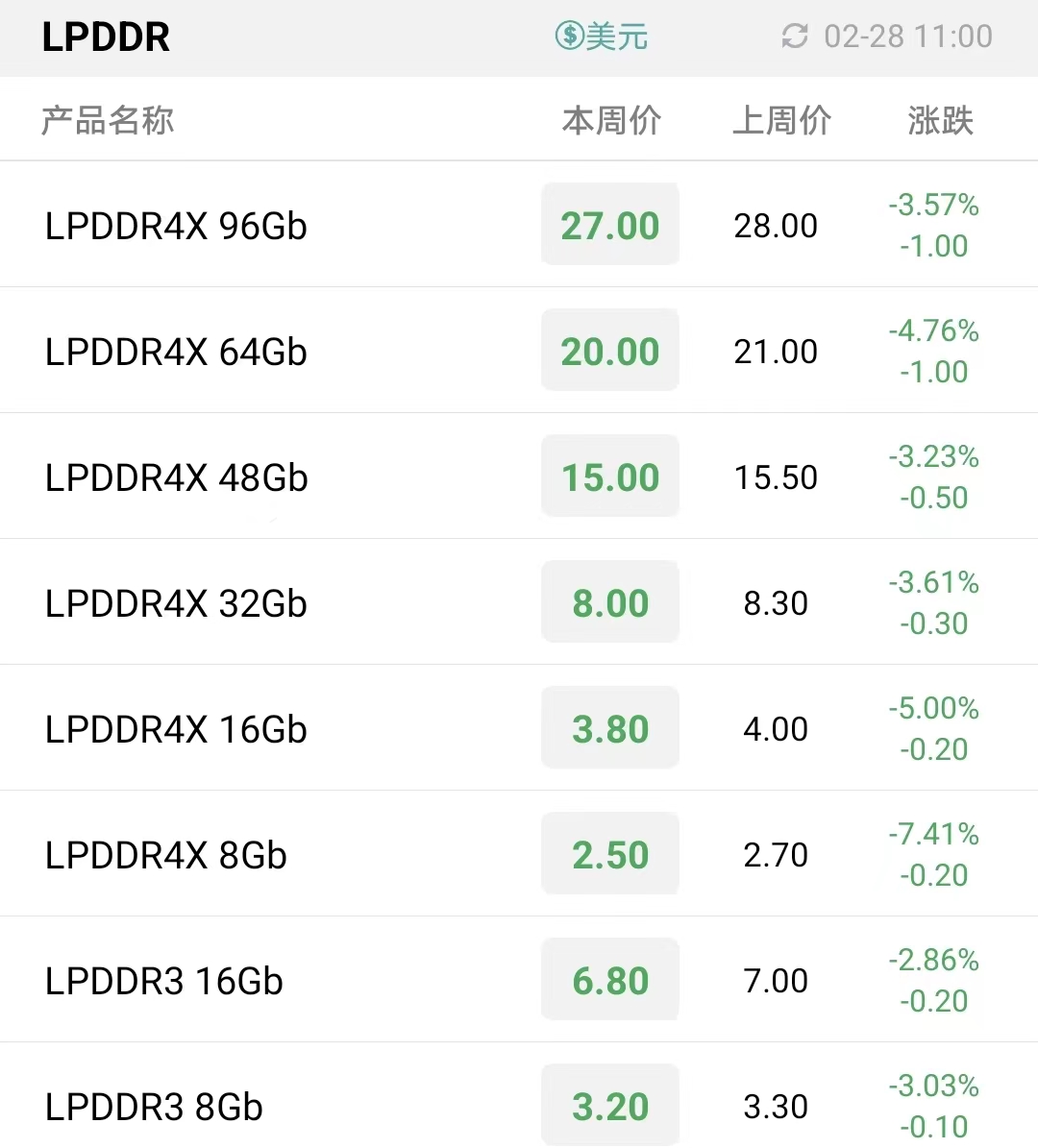Switch the currency from 美元
This screenshot has height=1148, width=1038.
[602, 37]
